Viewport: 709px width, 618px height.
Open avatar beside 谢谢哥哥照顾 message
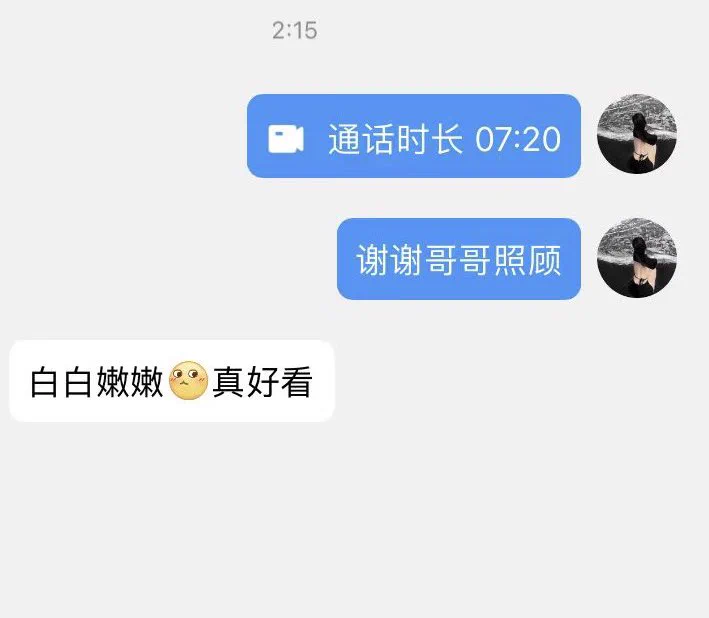click(x=637, y=258)
